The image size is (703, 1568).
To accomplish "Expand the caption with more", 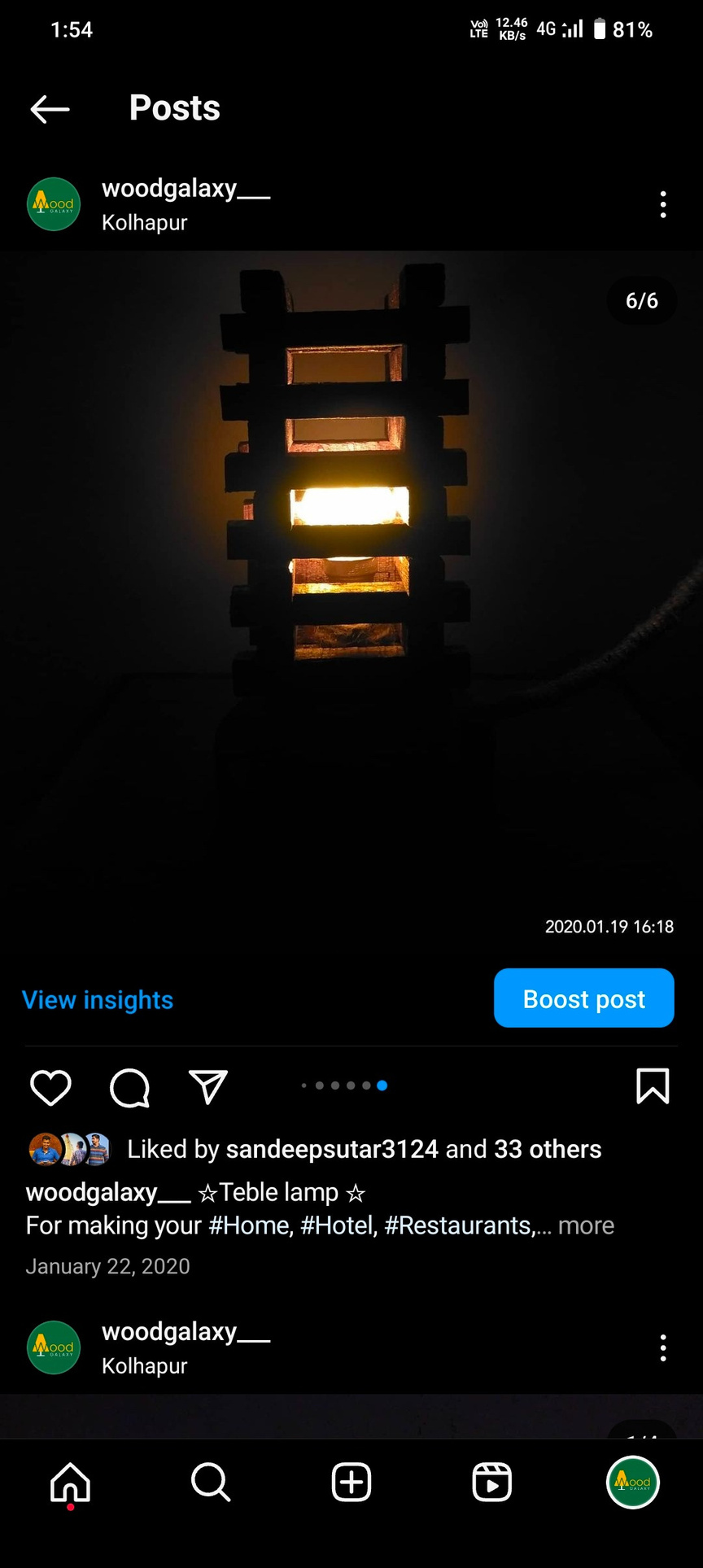I will pyautogui.click(x=586, y=1225).
